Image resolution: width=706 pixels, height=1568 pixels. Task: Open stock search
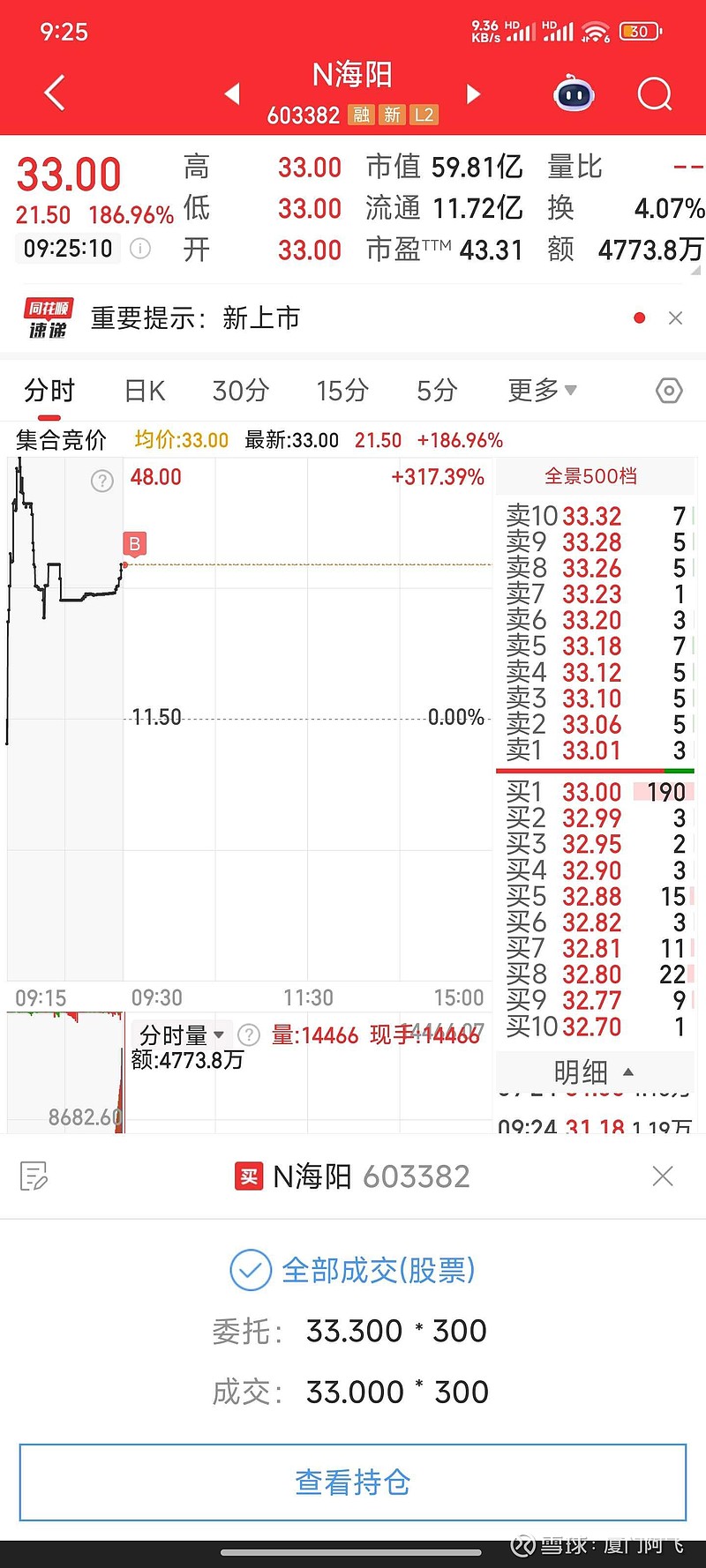coord(655,93)
